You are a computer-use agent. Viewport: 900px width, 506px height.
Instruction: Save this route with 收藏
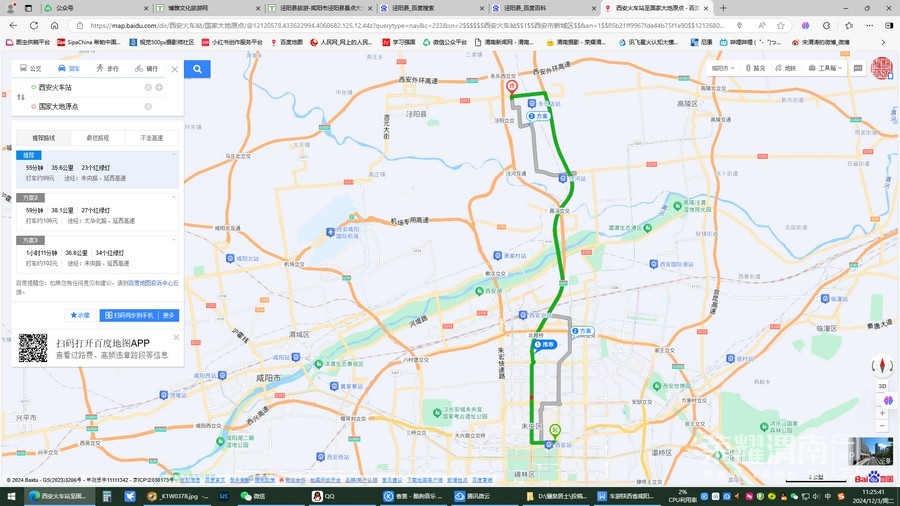(80, 315)
